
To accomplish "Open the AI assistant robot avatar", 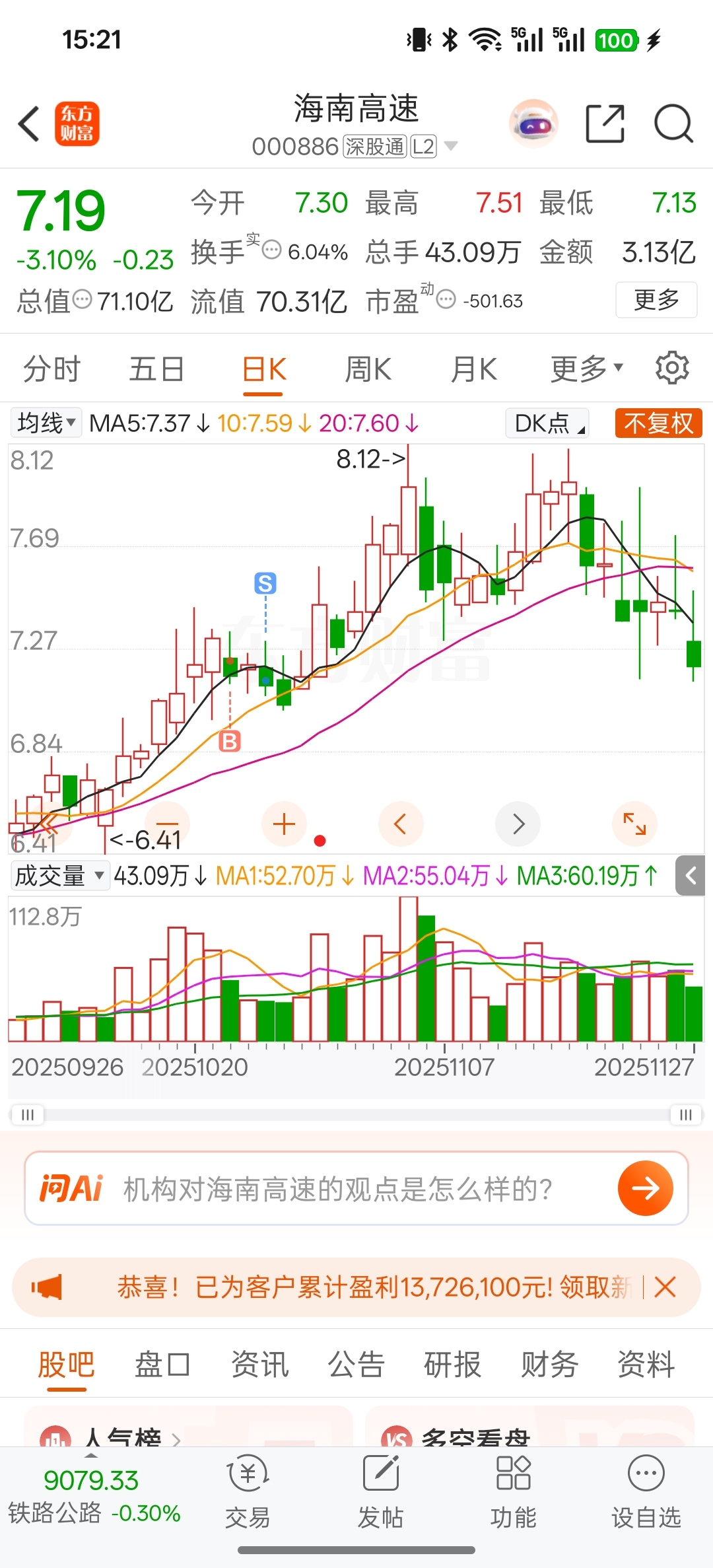I will pyautogui.click(x=533, y=124).
